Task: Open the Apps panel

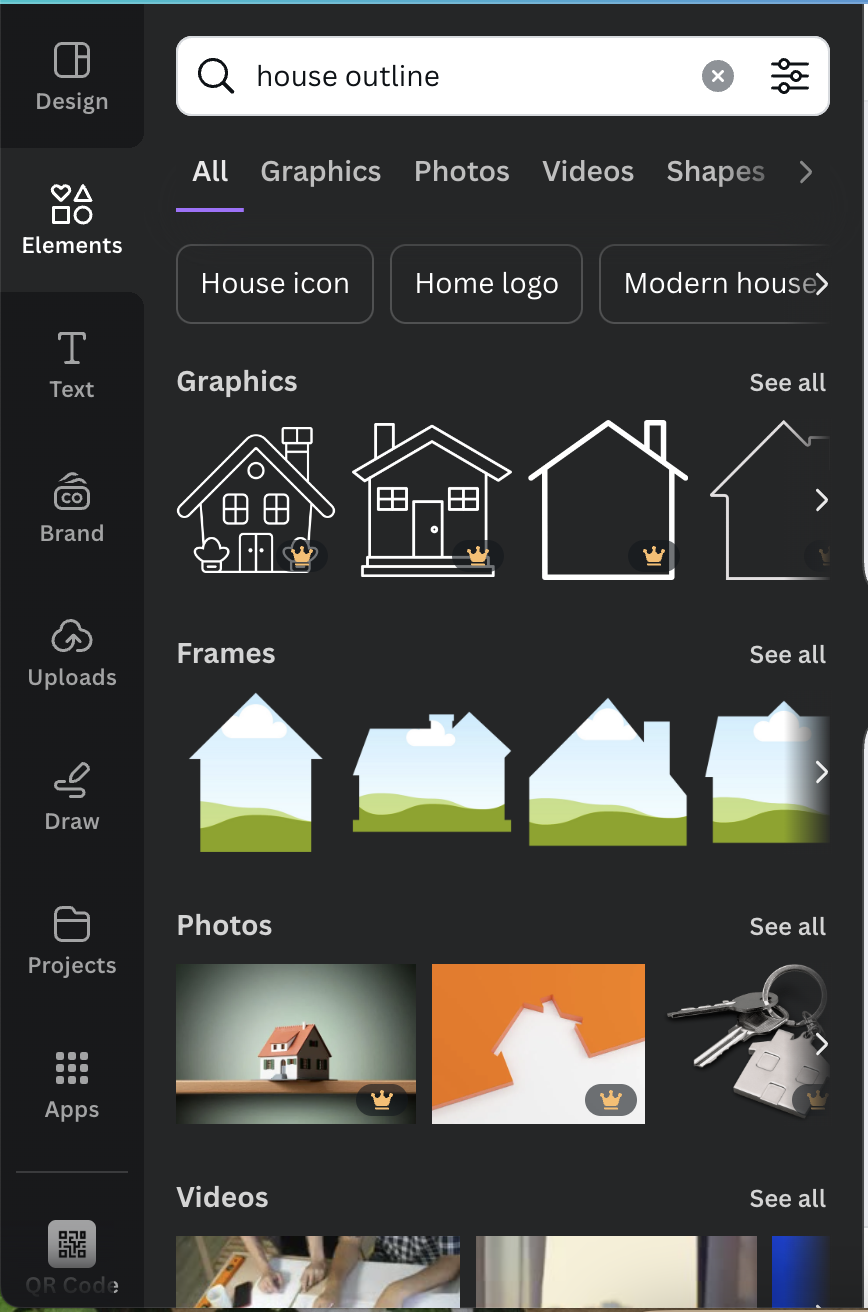Action: coord(72,1084)
